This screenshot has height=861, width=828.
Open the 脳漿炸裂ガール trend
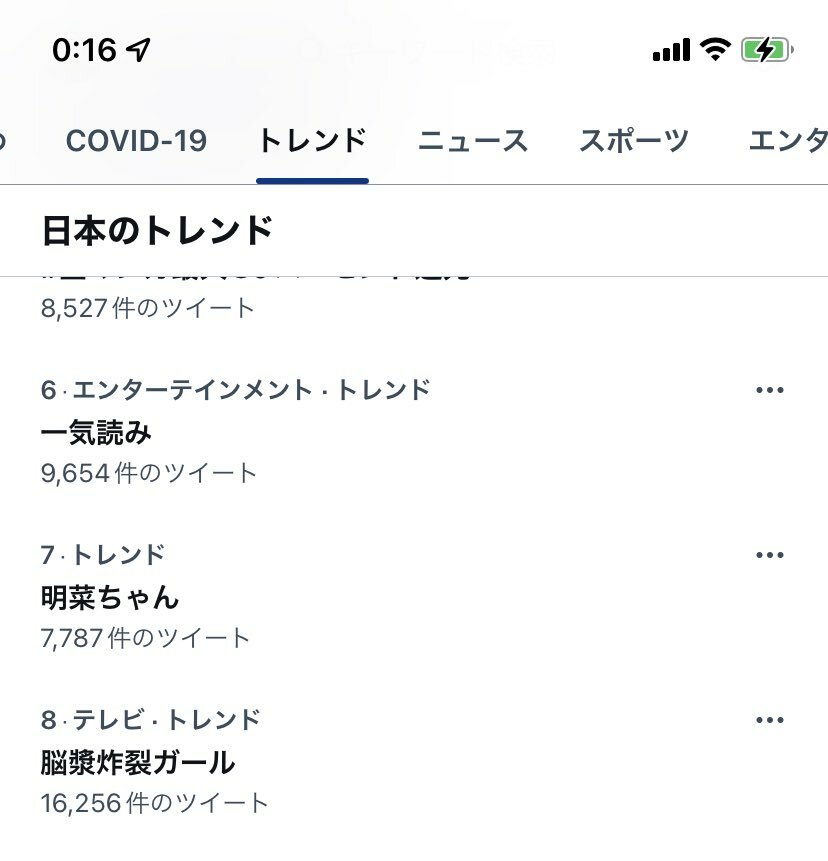point(138,763)
